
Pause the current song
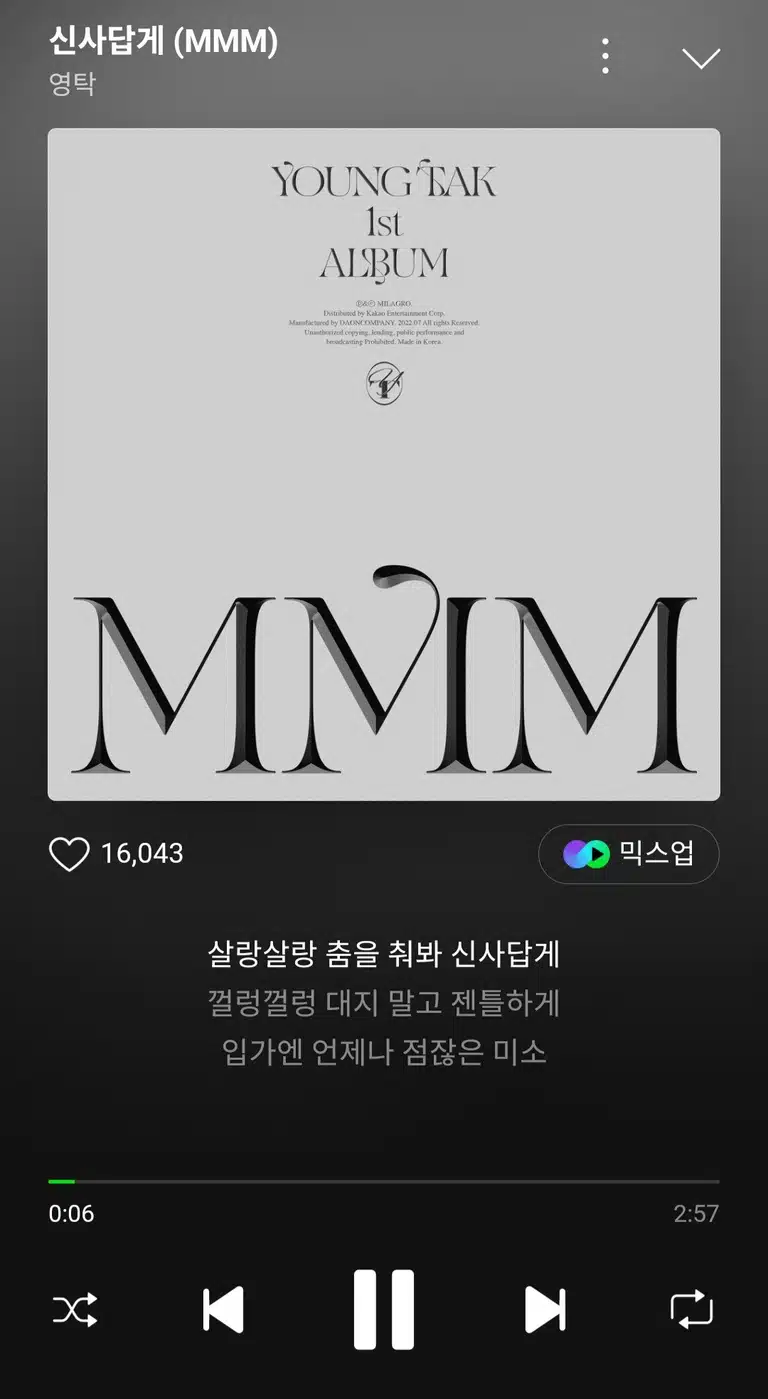click(x=384, y=1309)
